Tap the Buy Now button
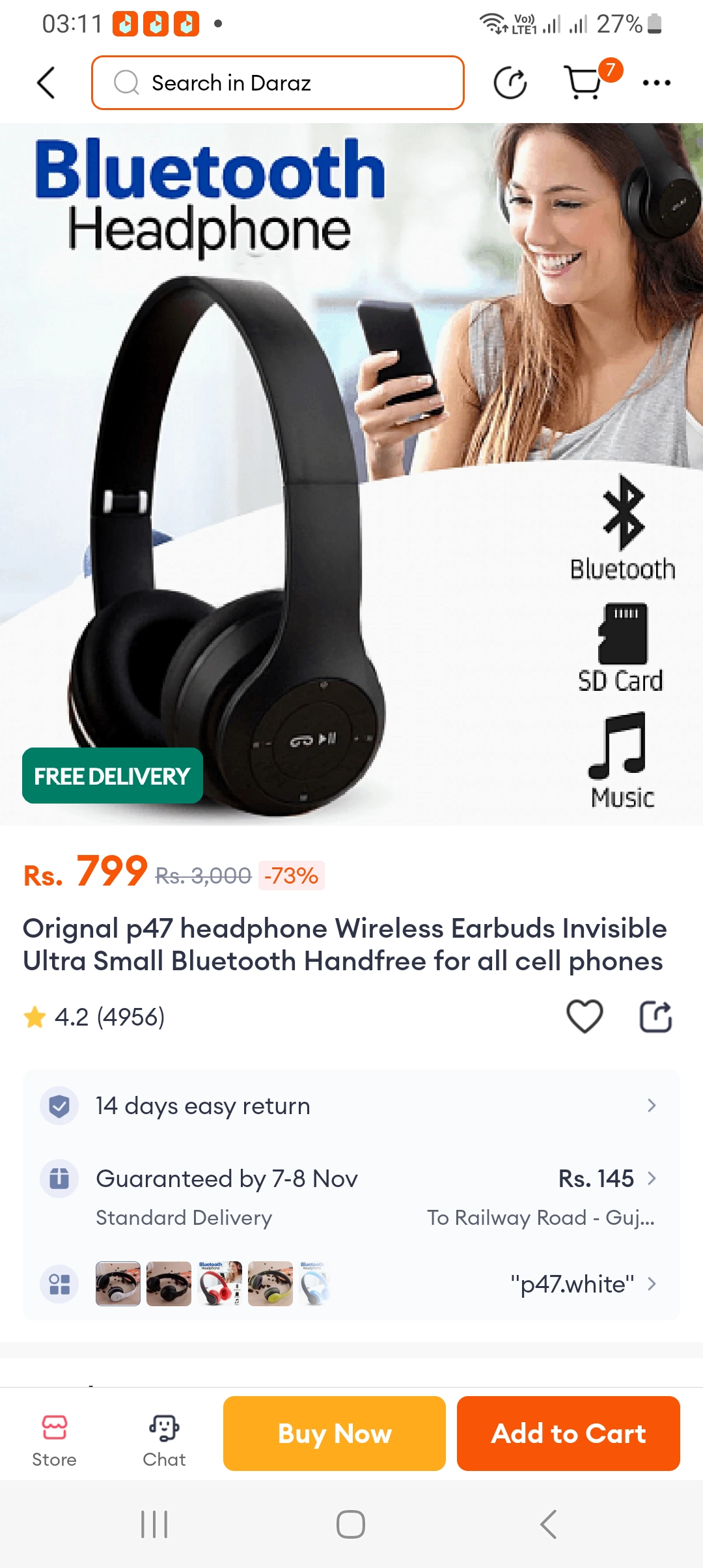 tap(335, 1433)
